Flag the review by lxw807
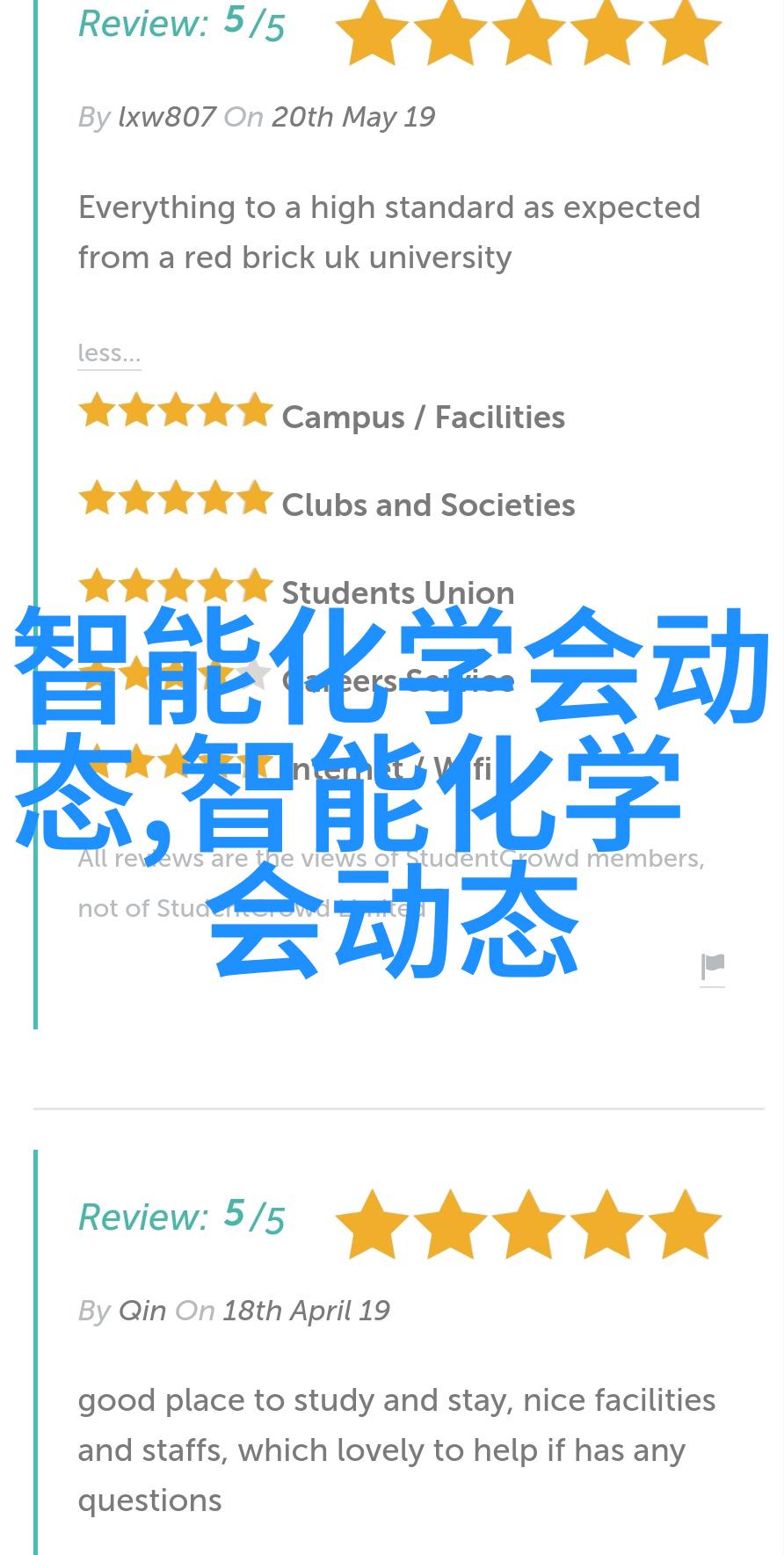784x1555 pixels. [x=713, y=967]
